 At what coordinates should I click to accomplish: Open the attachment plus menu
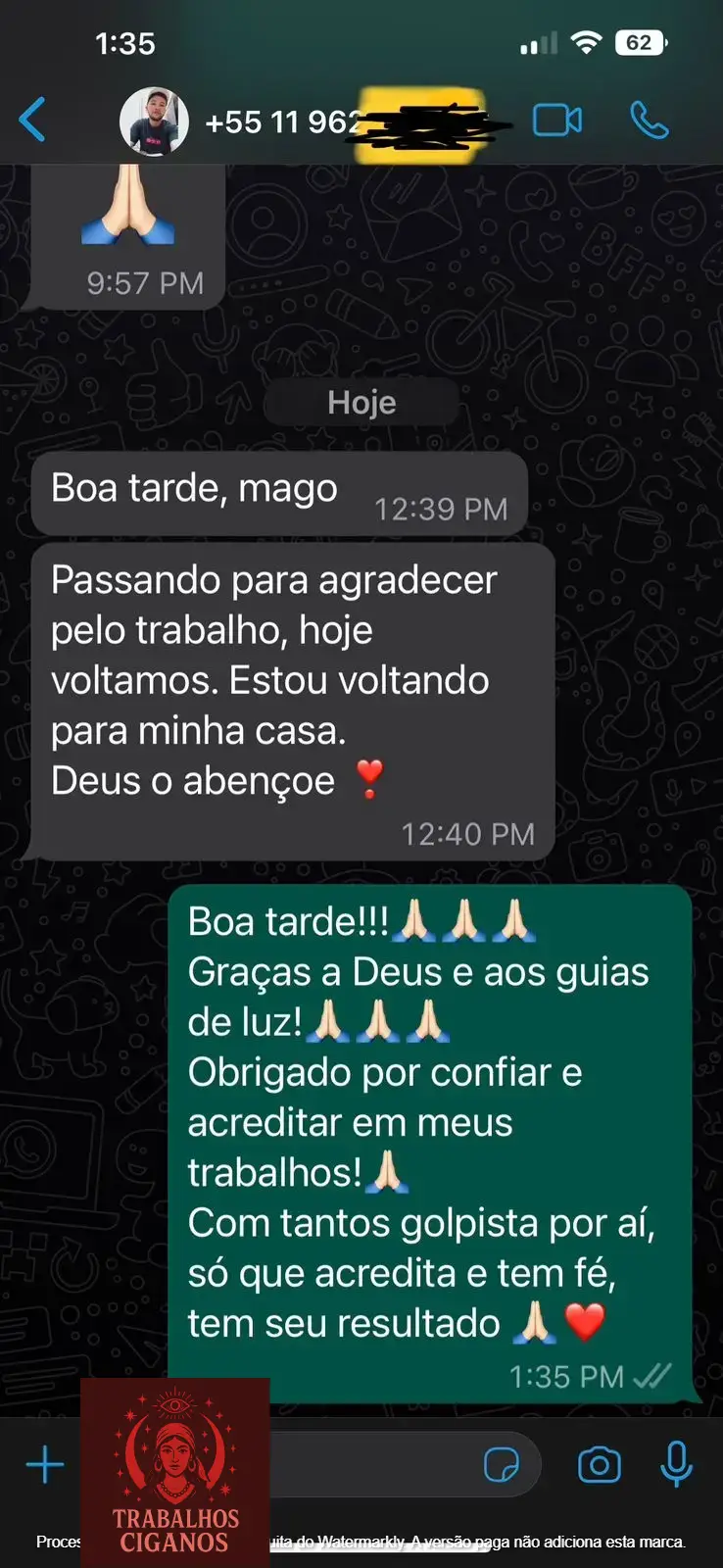pos(45,1465)
